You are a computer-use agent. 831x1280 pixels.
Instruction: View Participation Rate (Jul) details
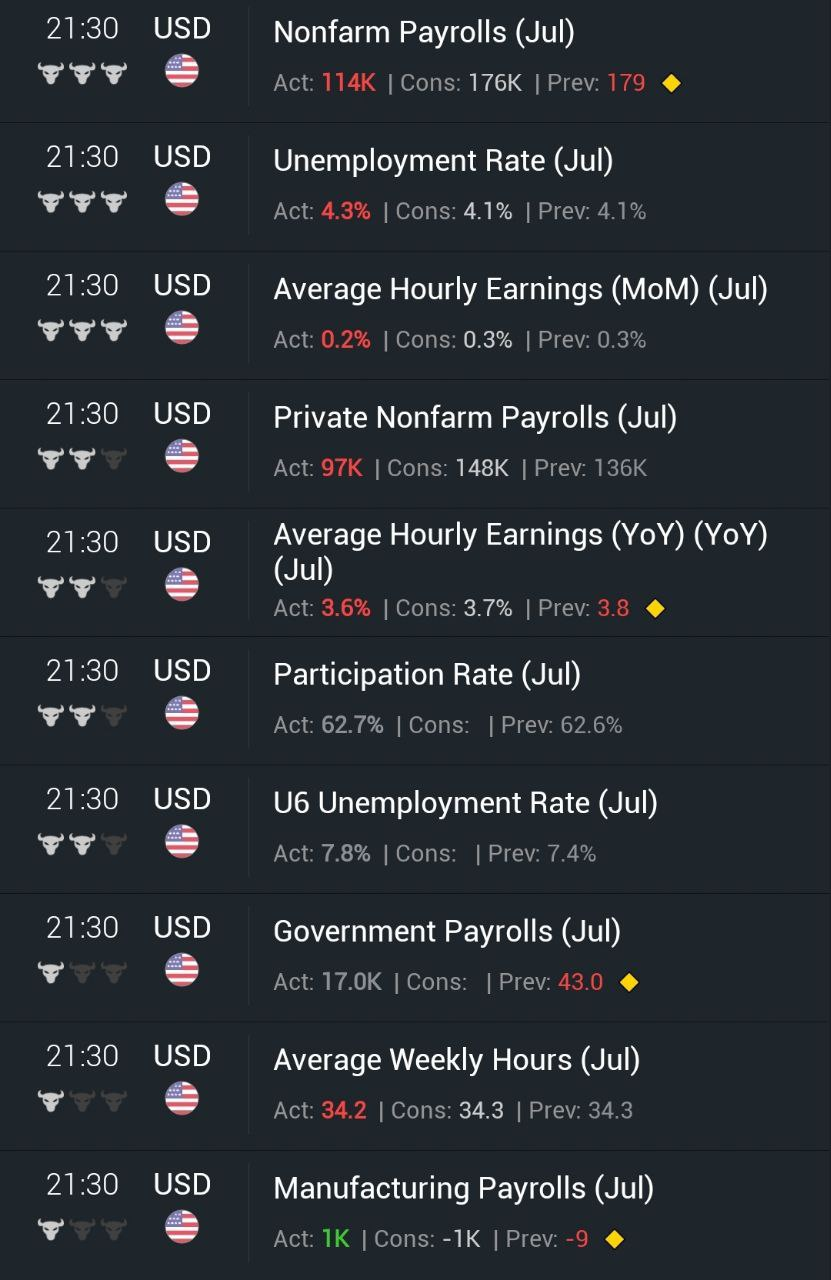tap(427, 675)
